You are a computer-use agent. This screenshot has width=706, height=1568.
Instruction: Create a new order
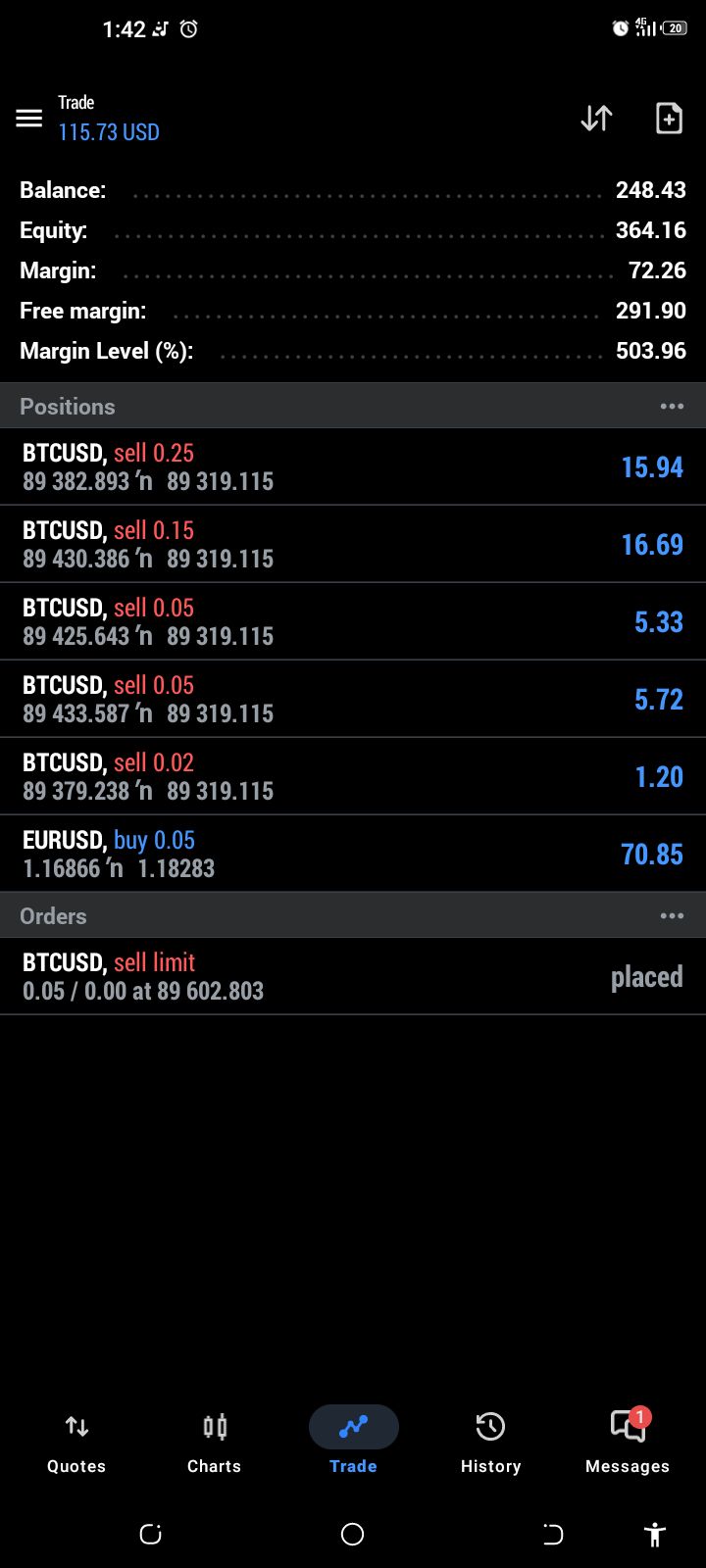click(669, 119)
